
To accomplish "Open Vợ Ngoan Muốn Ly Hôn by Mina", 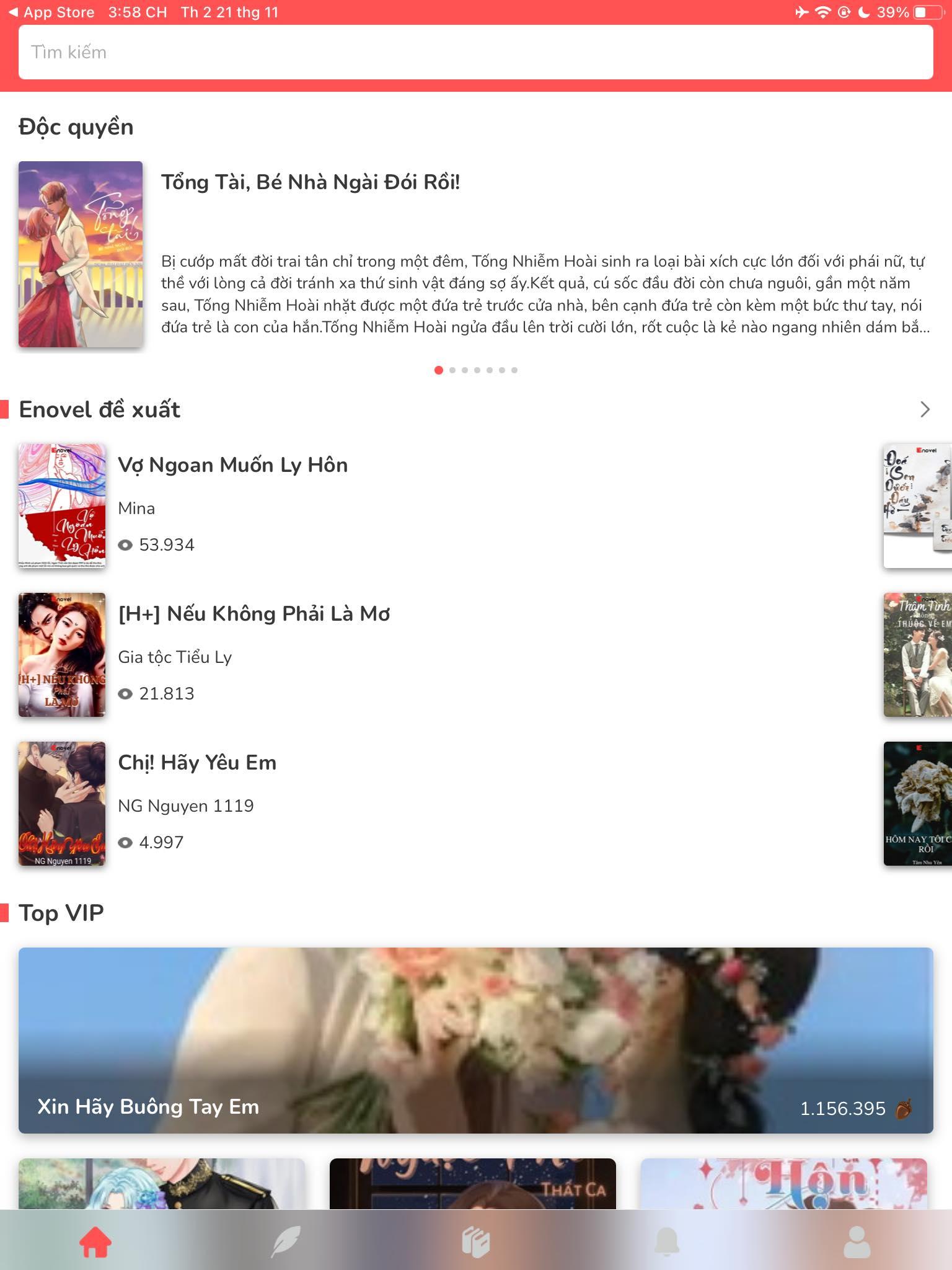I will (232, 465).
